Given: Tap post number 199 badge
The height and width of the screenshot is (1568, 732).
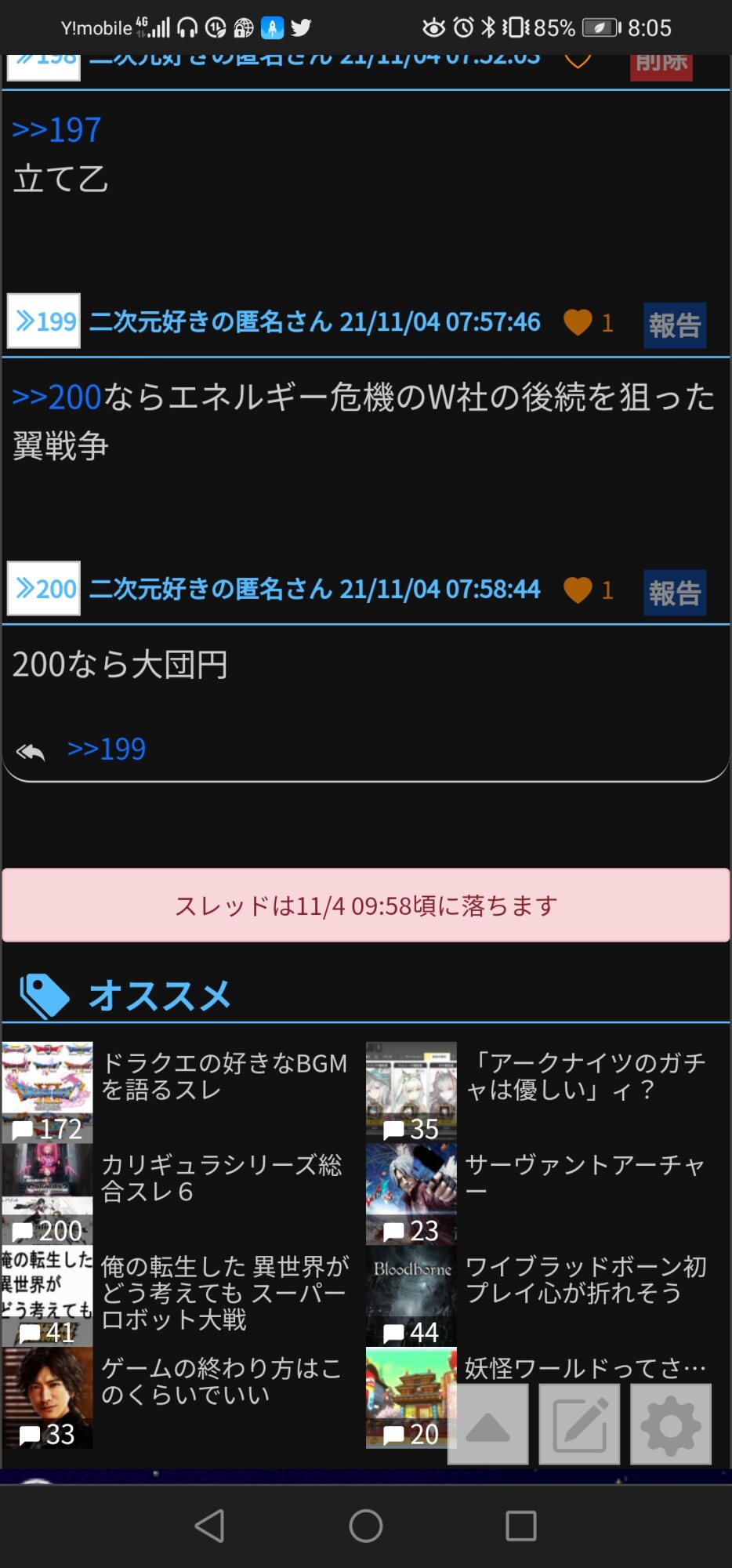Looking at the screenshot, I should 45,321.
